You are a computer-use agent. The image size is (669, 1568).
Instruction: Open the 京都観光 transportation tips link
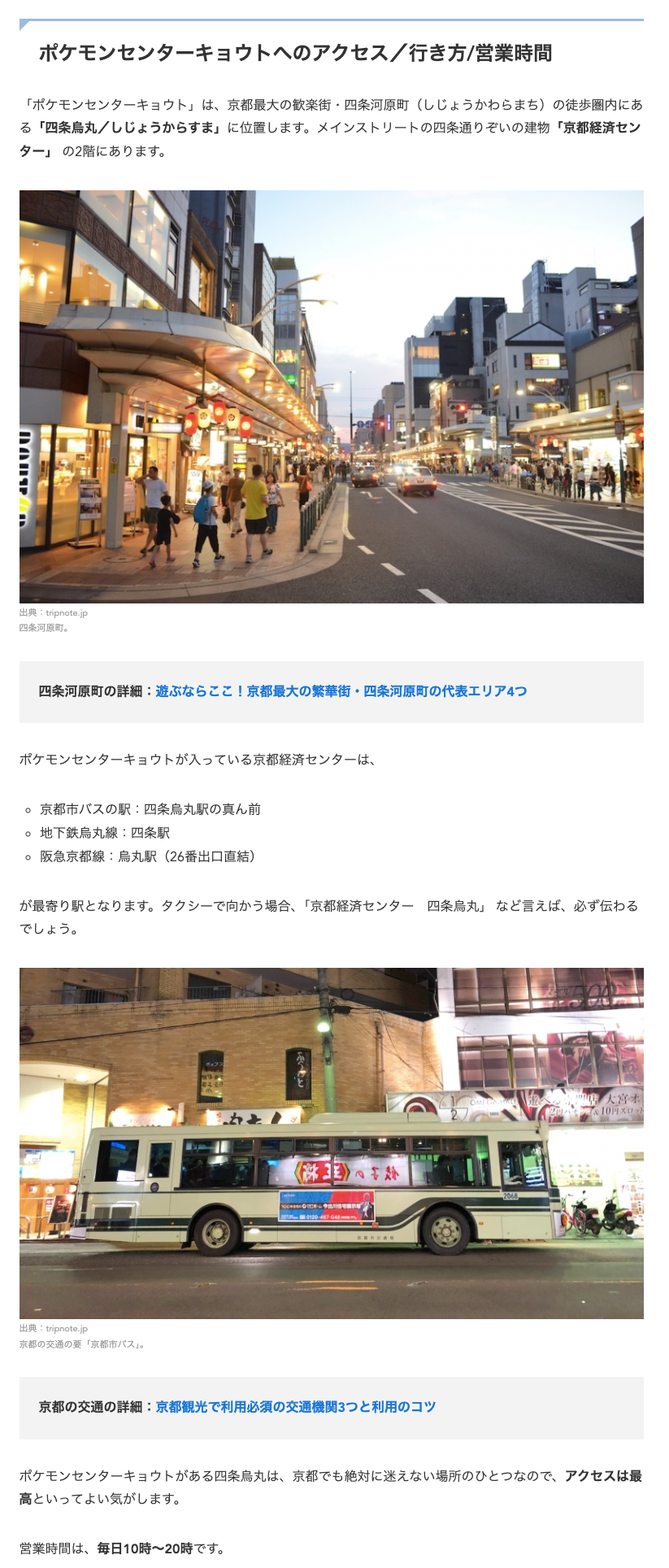(x=295, y=1407)
